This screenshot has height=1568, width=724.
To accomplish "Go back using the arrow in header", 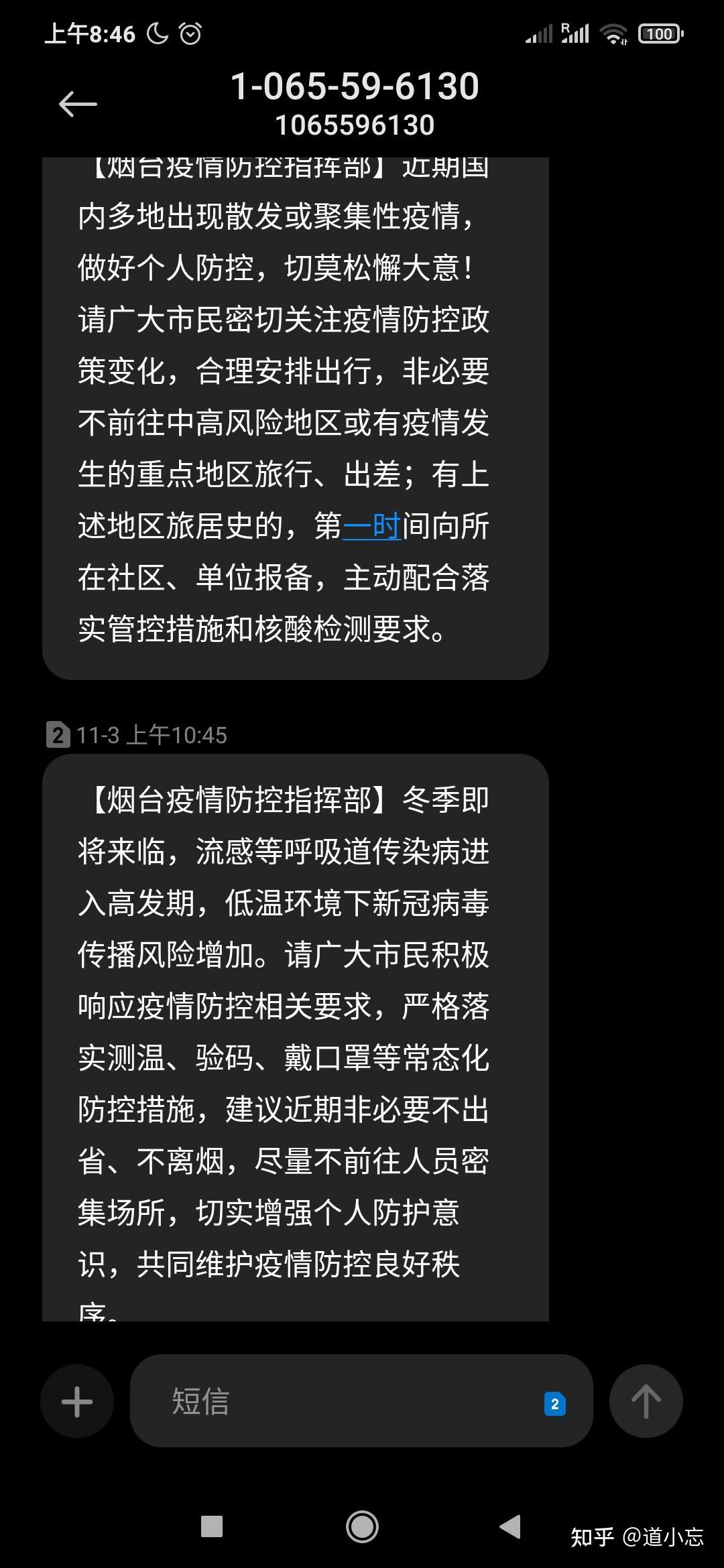I will click(78, 104).
